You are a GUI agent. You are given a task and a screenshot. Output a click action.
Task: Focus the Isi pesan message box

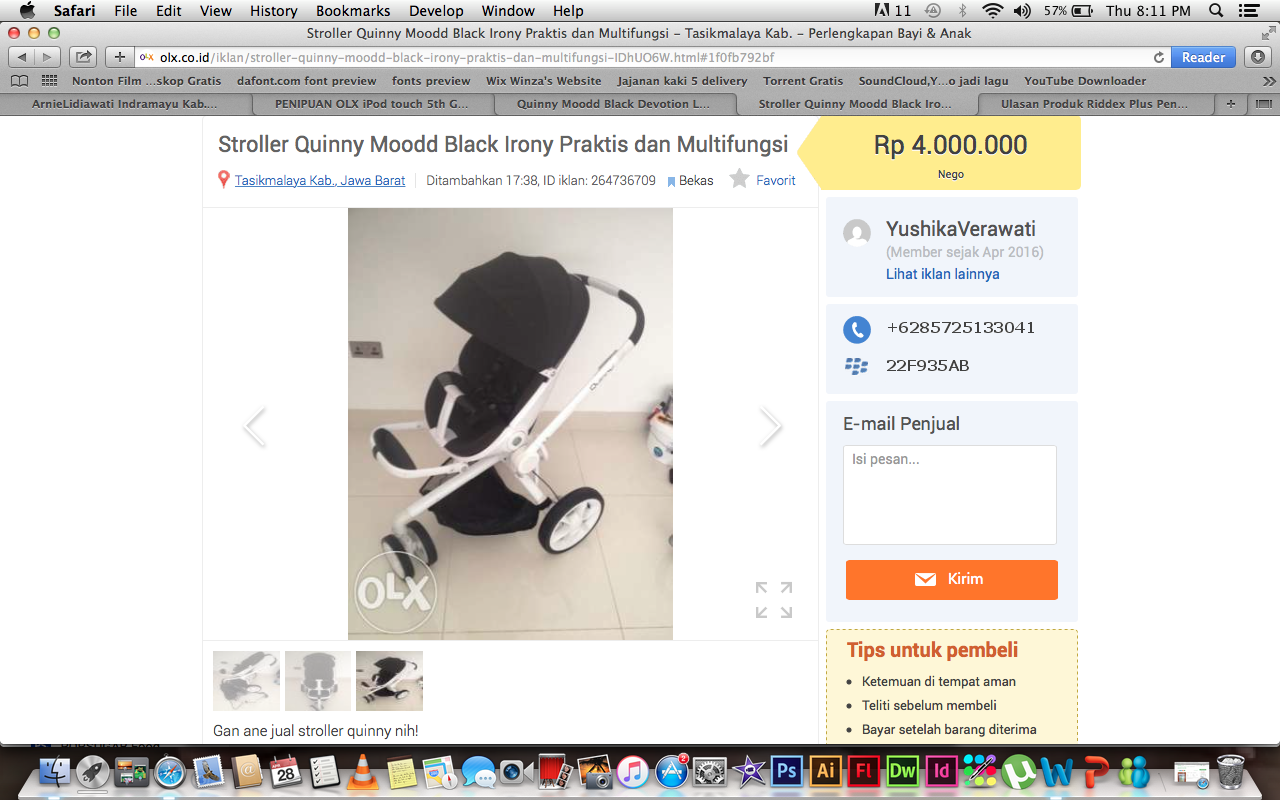[949, 495]
